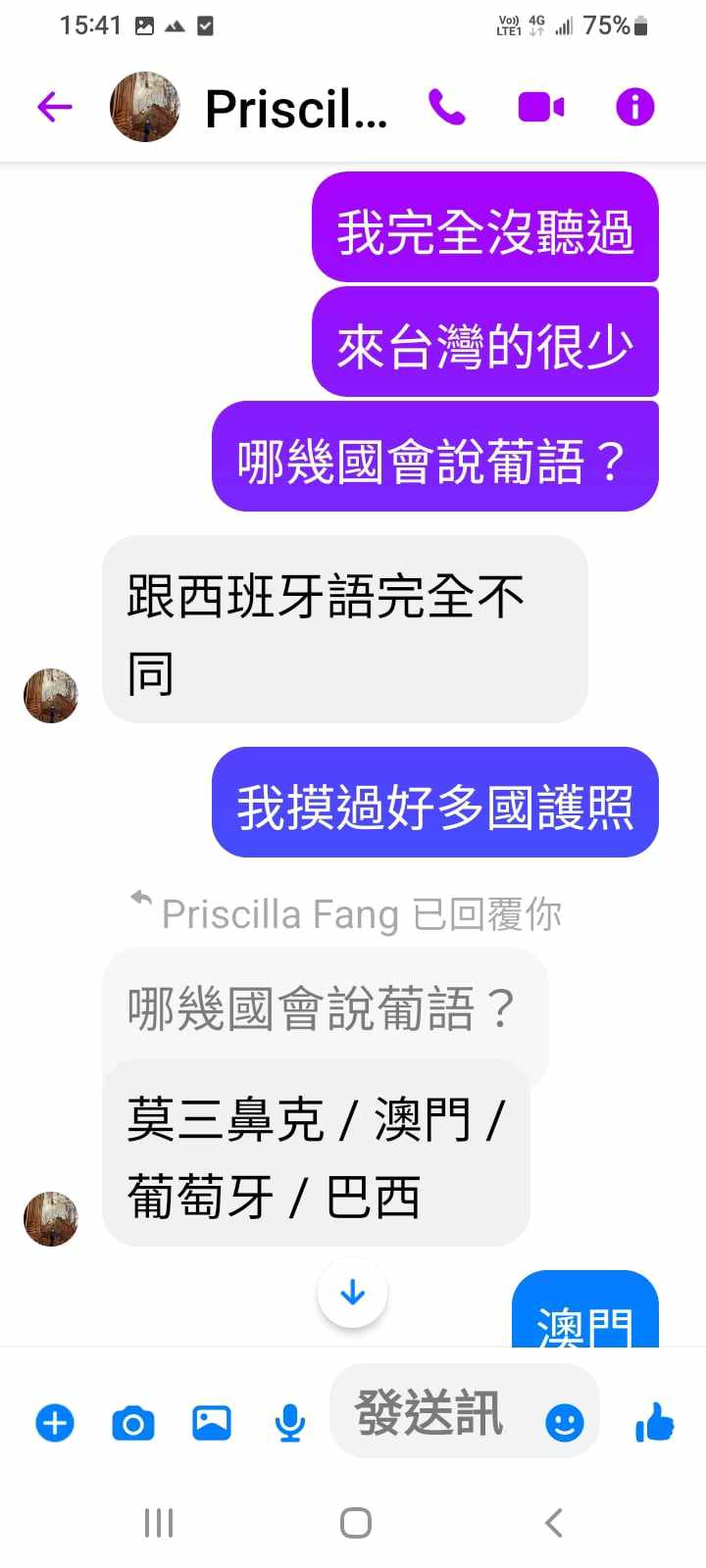Image resolution: width=706 pixels, height=1568 pixels.
Task: Open the camera to take a photo
Action: point(133,1422)
